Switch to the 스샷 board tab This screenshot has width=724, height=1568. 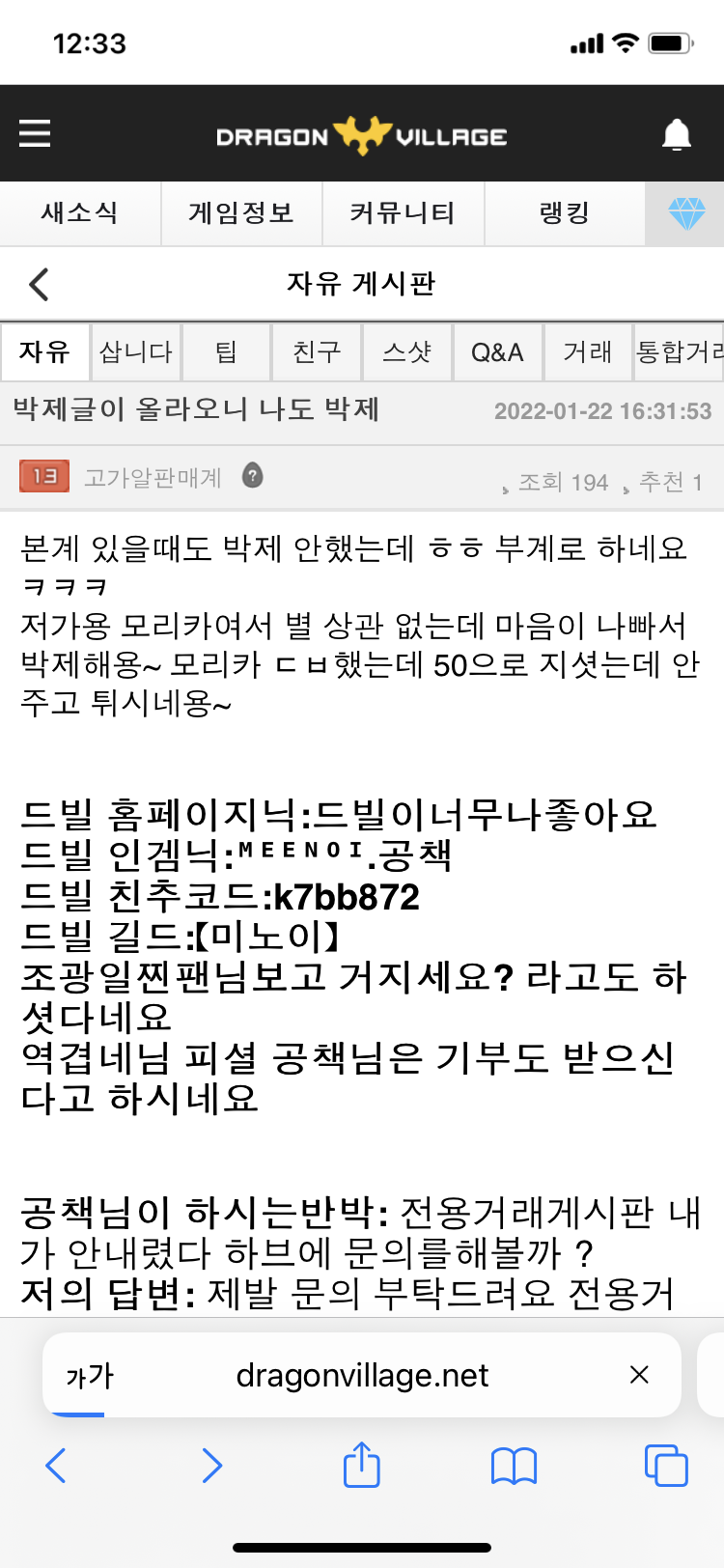click(407, 352)
